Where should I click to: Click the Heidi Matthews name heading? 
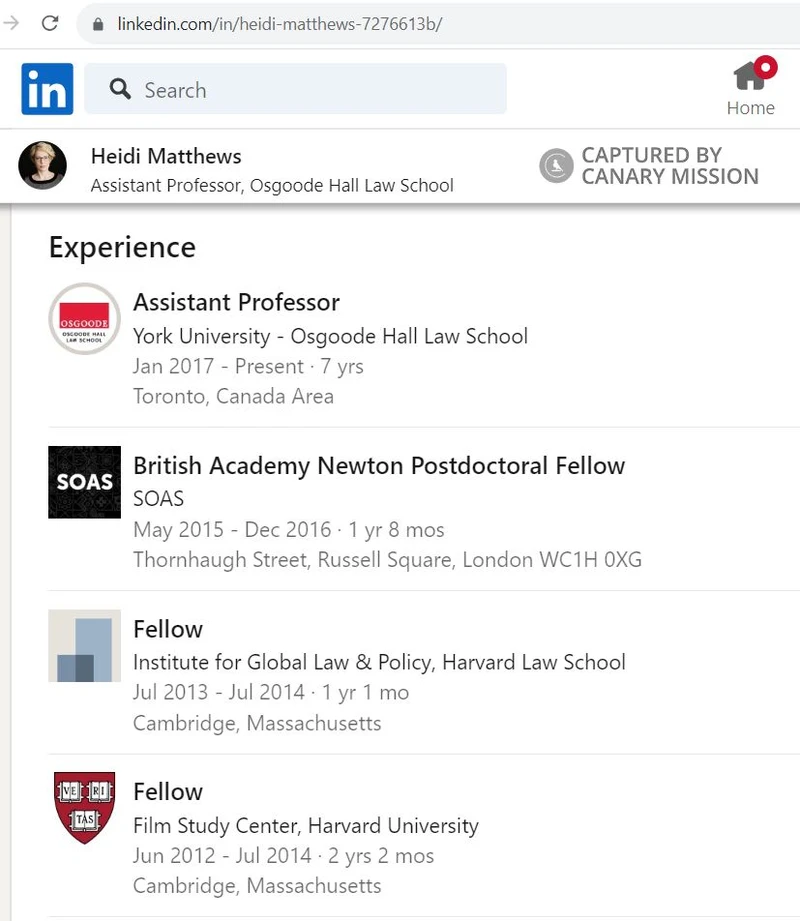pos(166,156)
